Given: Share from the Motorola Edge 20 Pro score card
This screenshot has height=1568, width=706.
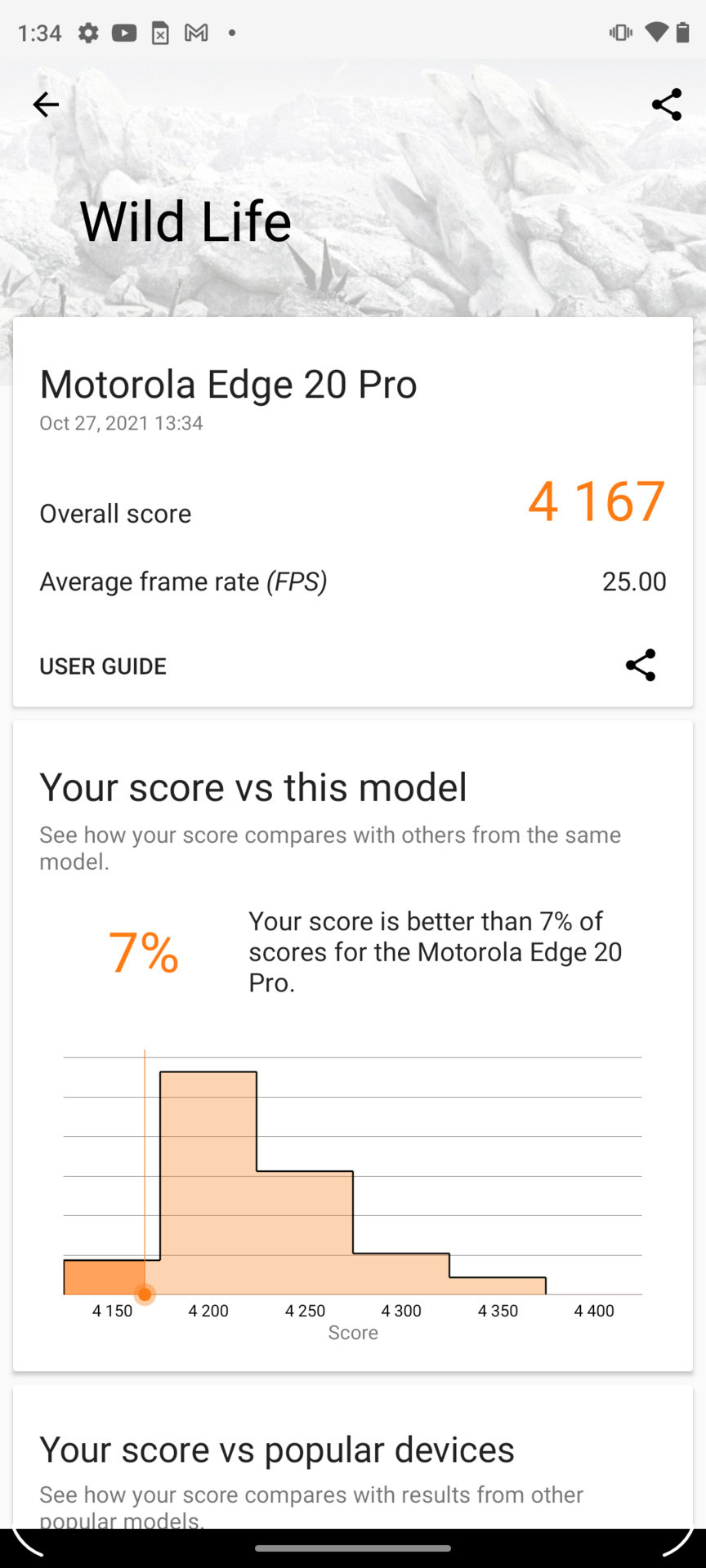Looking at the screenshot, I should (640, 666).
